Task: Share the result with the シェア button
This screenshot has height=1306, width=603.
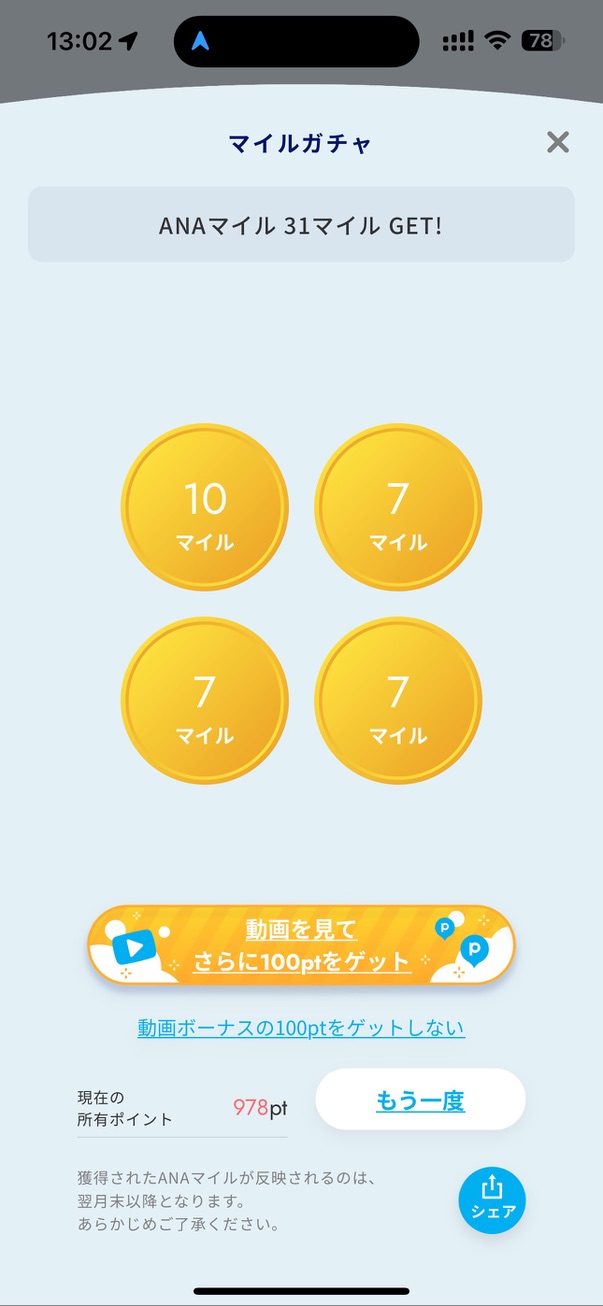Action: (x=492, y=1200)
